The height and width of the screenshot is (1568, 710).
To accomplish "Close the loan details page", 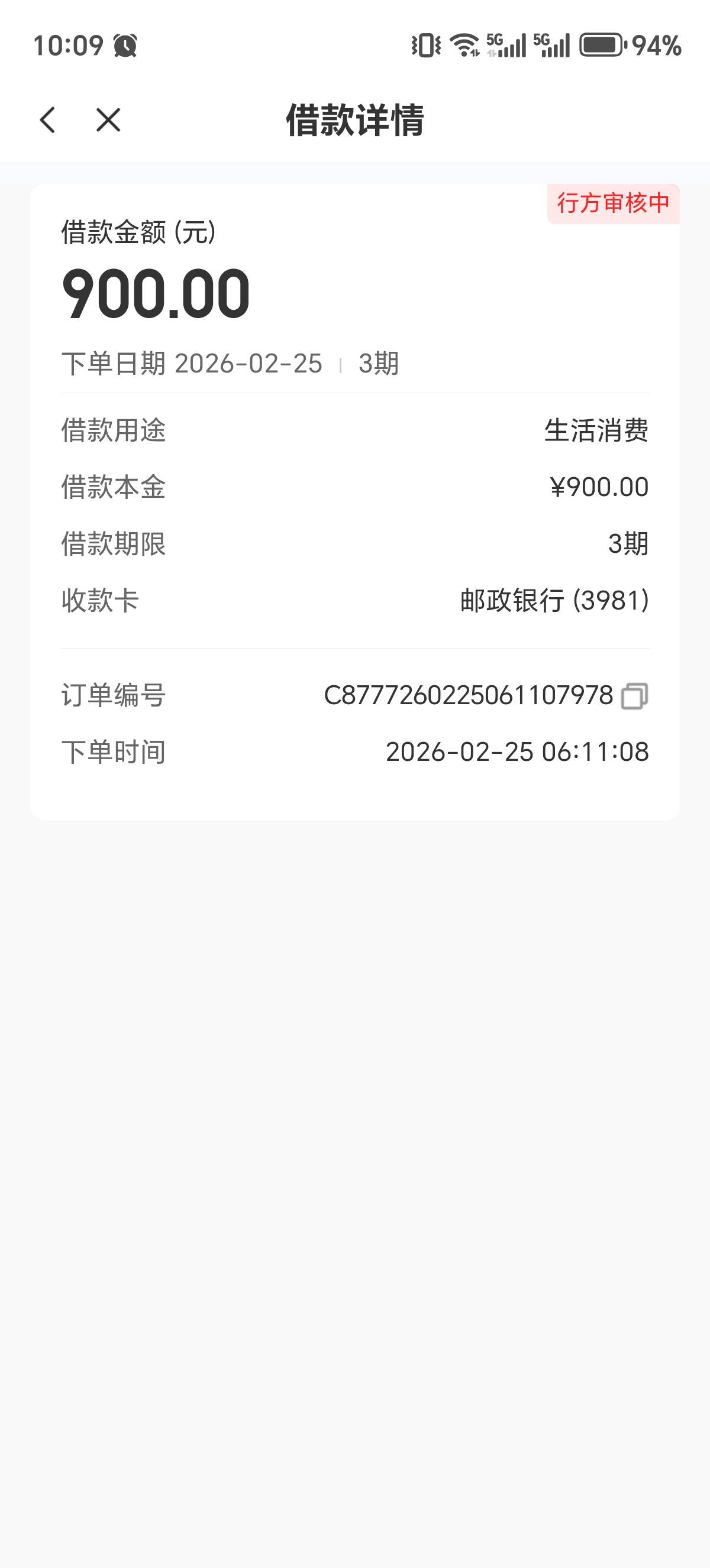I will click(x=108, y=120).
